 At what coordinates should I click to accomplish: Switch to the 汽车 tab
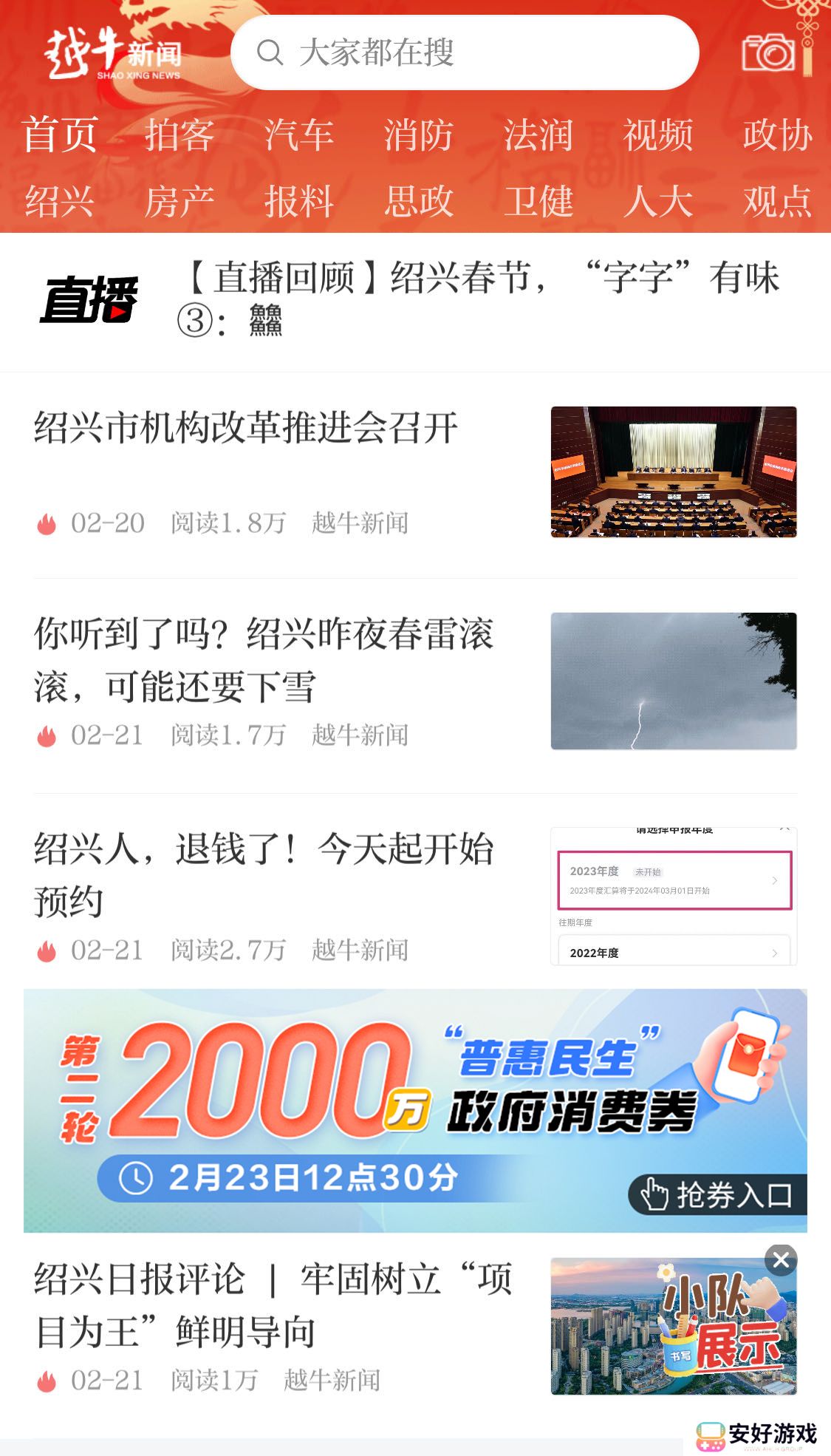click(299, 136)
